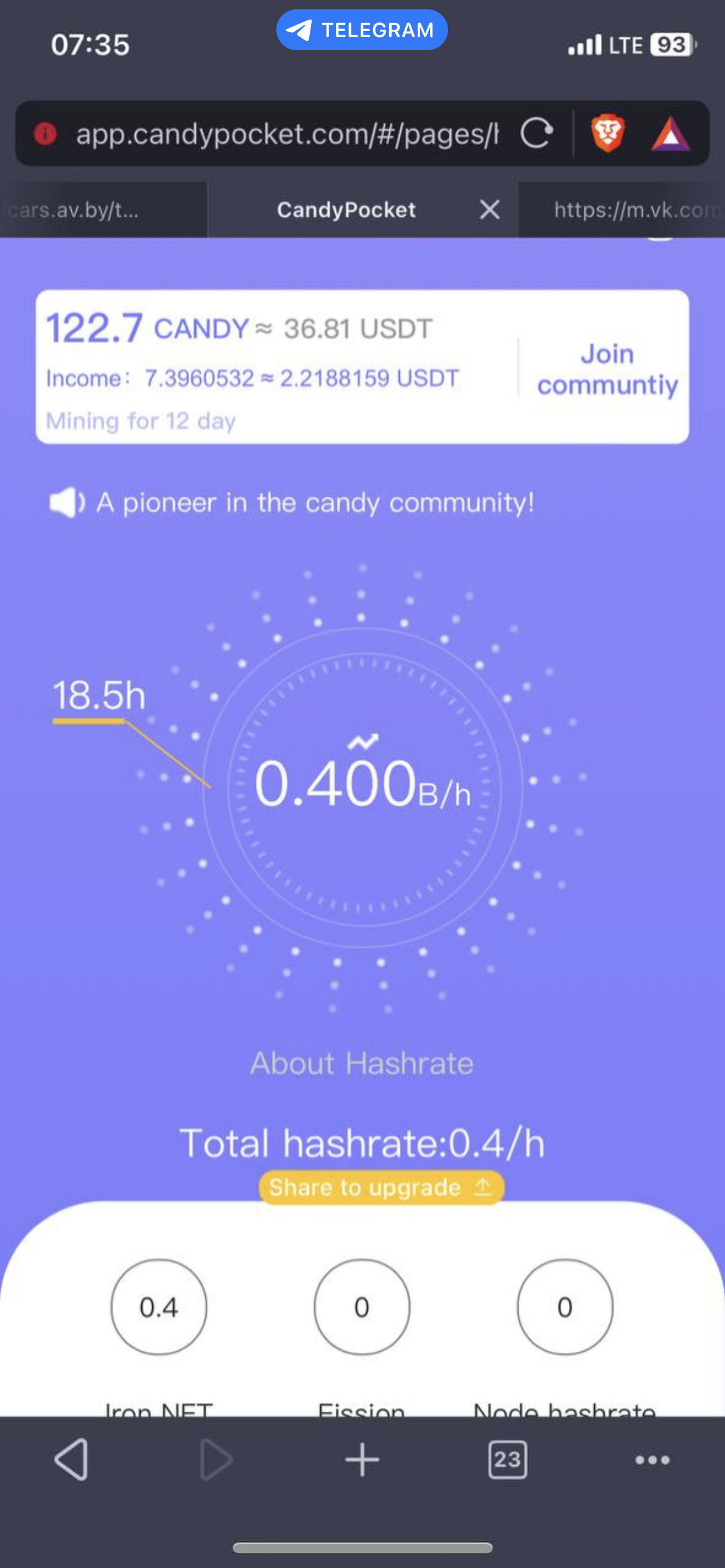Viewport: 725px width, 1568px height.
Task: Return to Telegram via the top pill
Action: pos(362,30)
